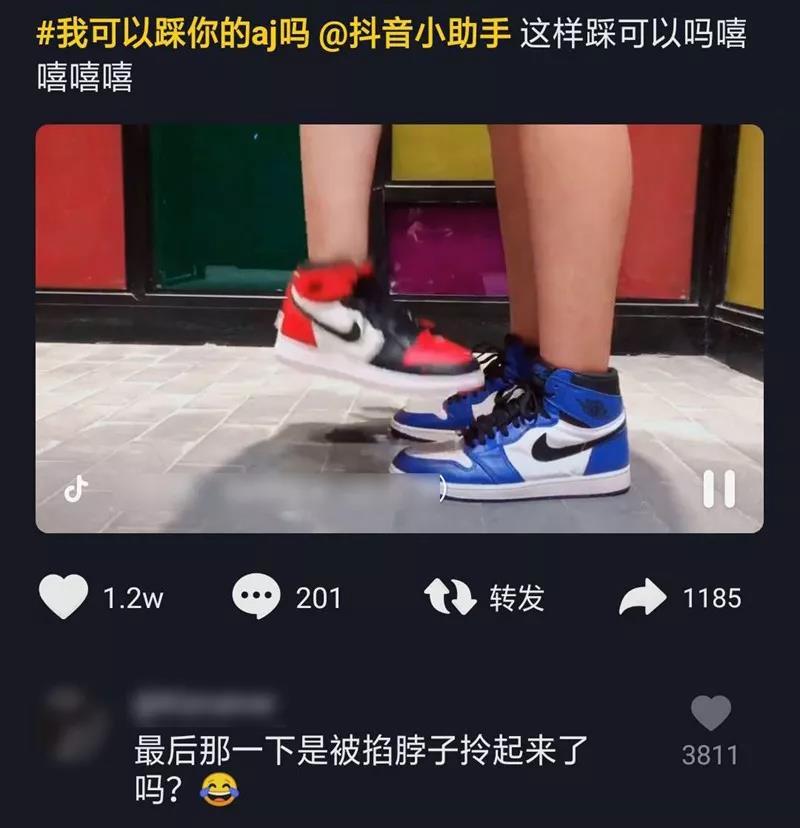The width and height of the screenshot is (800, 828).
Task: Open the 201 comments
Action: tap(256, 598)
